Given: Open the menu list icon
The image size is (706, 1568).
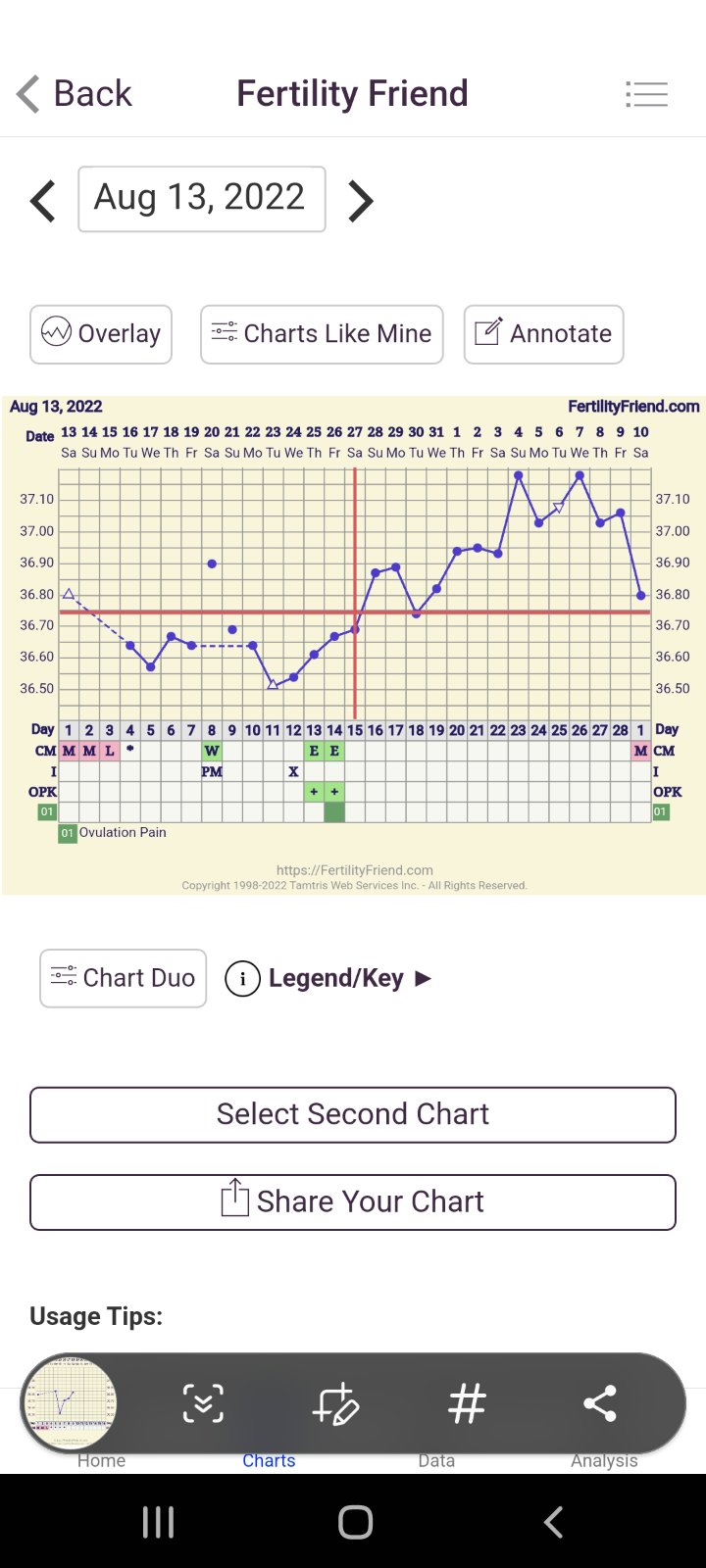Looking at the screenshot, I should (646, 94).
